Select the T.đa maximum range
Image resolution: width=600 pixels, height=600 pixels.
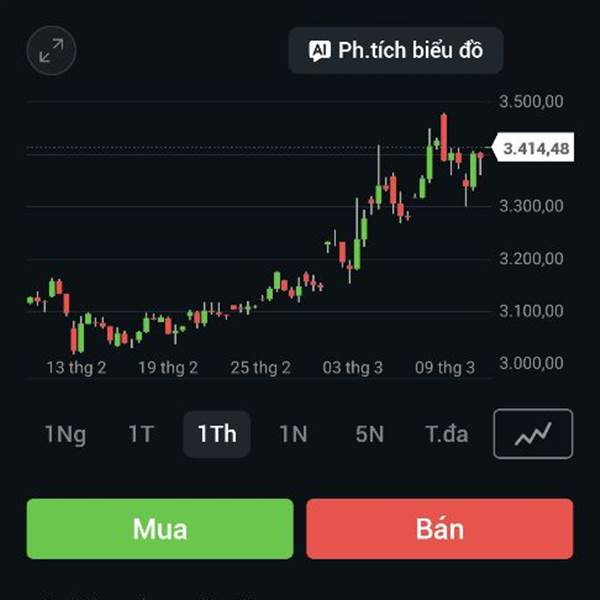(x=446, y=434)
